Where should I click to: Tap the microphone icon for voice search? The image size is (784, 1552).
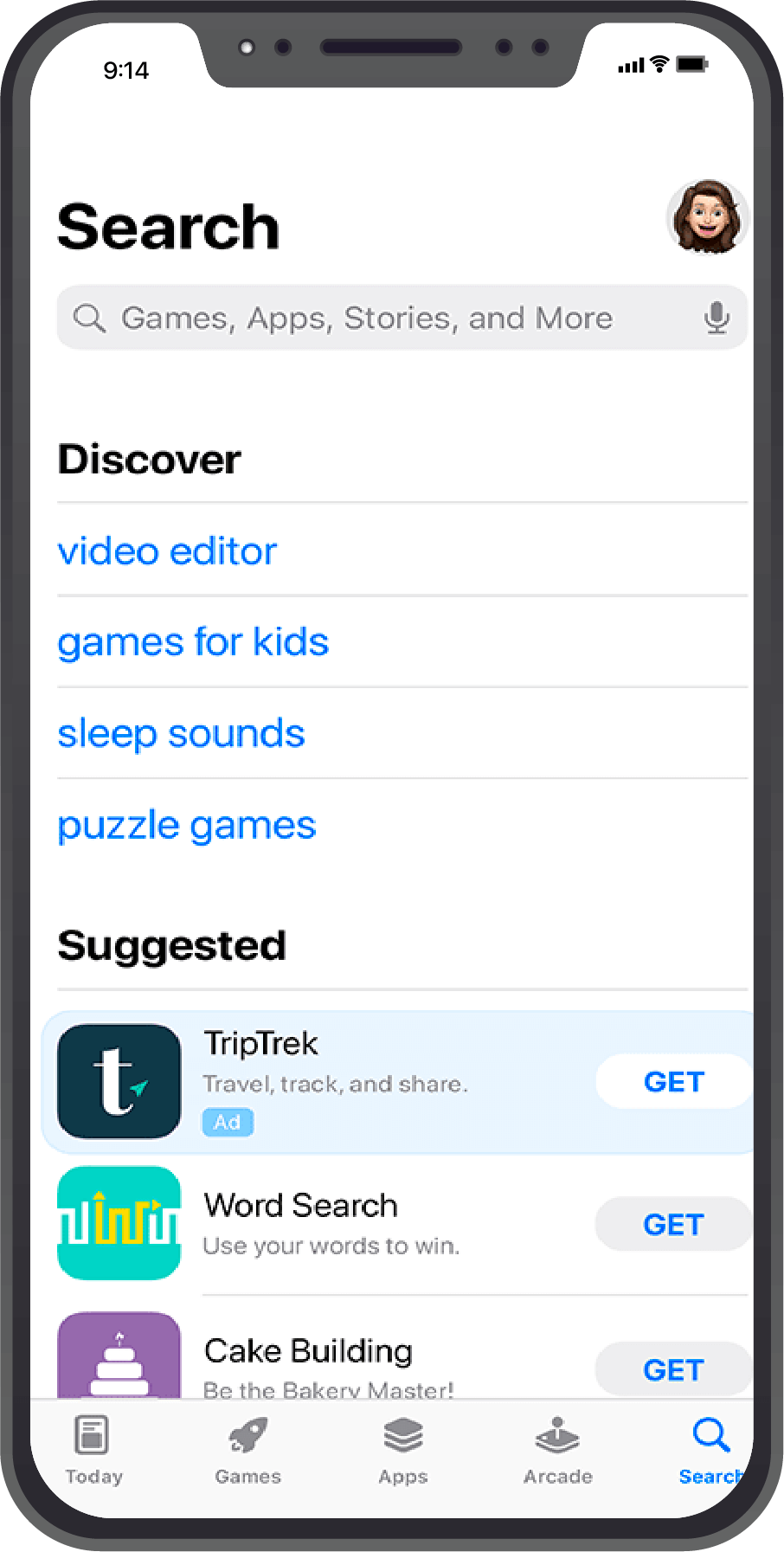(717, 318)
